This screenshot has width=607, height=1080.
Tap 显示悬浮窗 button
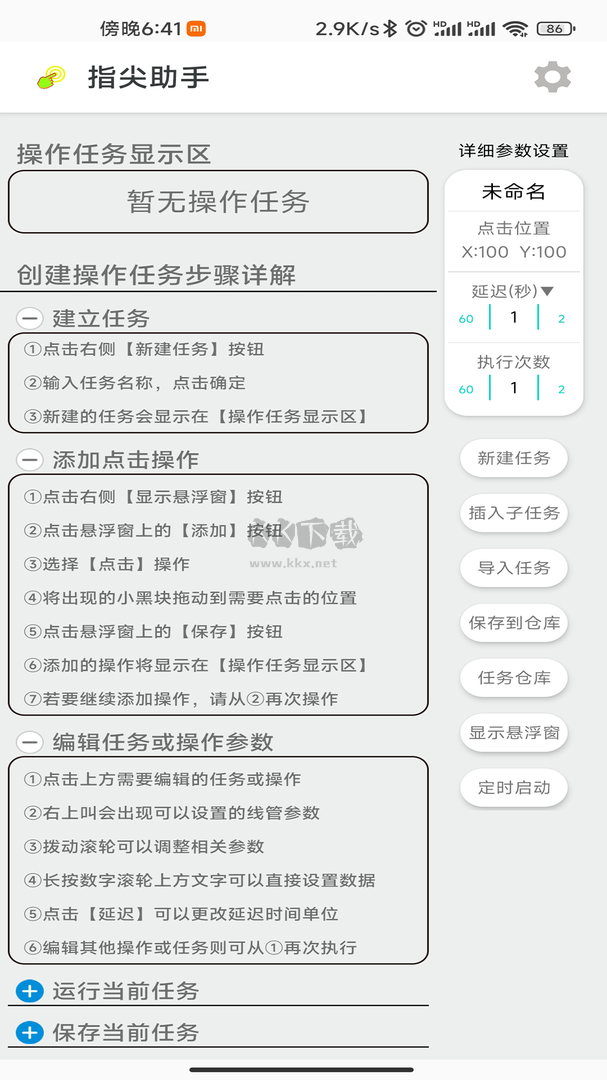[x=514, y=733]
